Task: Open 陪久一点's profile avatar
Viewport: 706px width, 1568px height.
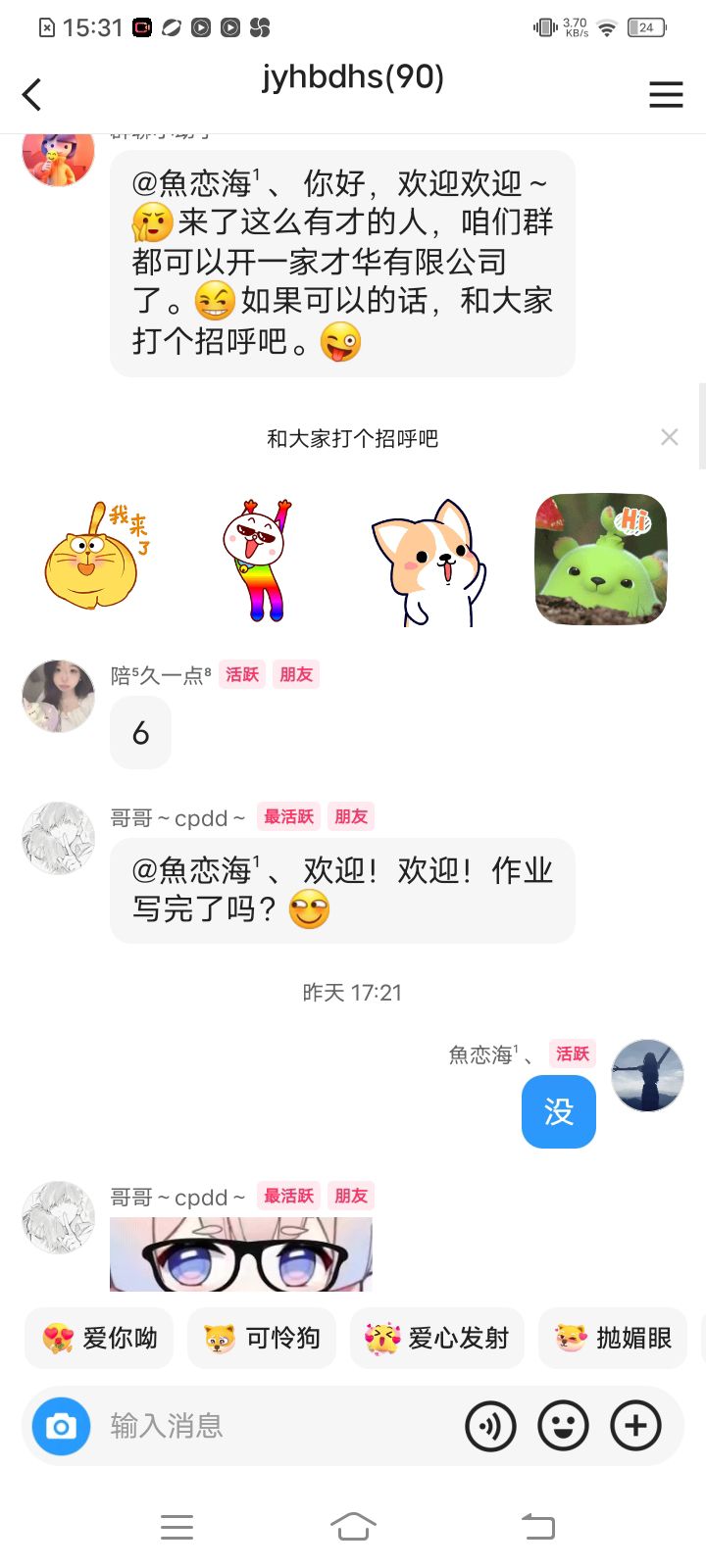Action: pyautogui.click(x=59, y=696)
